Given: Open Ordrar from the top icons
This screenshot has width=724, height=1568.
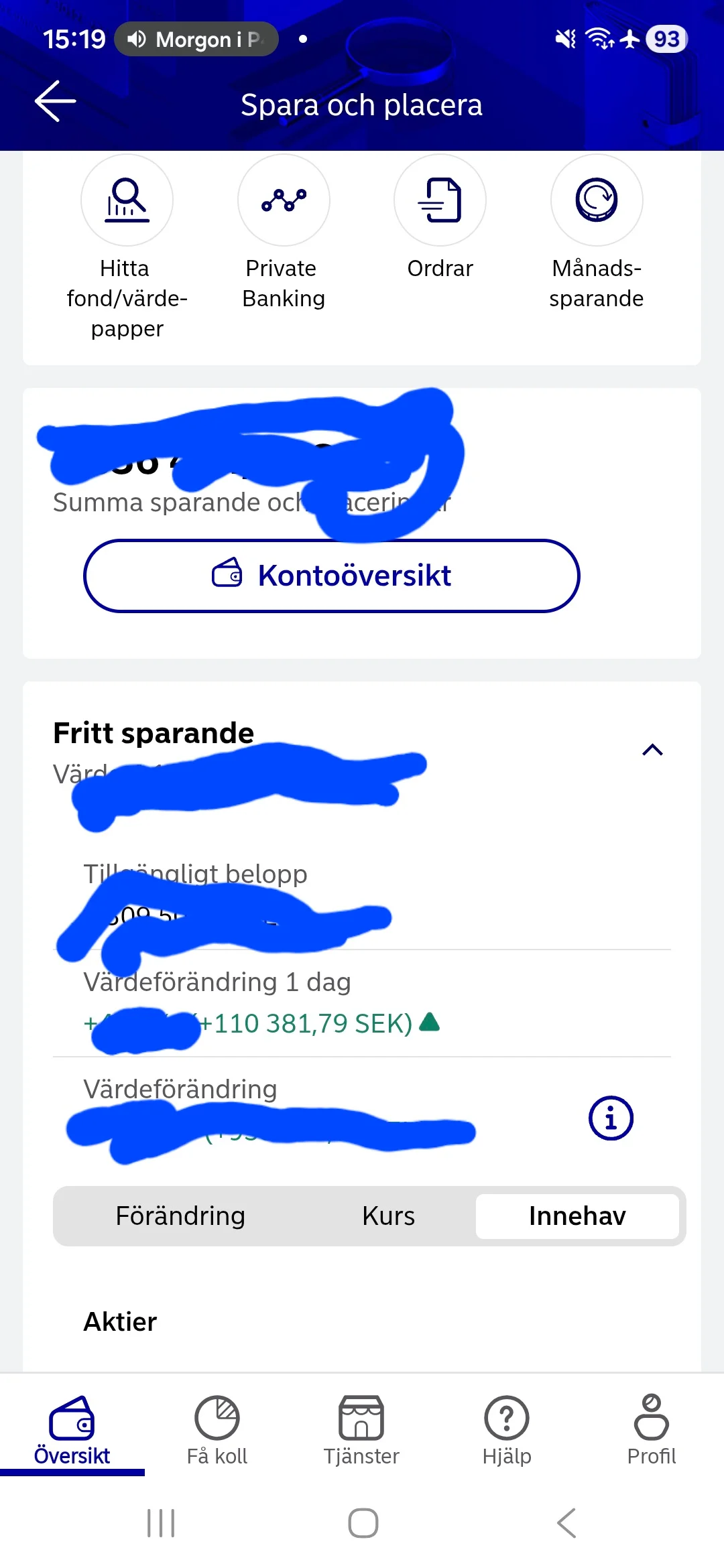Looking at the screenshot, I should point(440,200).
